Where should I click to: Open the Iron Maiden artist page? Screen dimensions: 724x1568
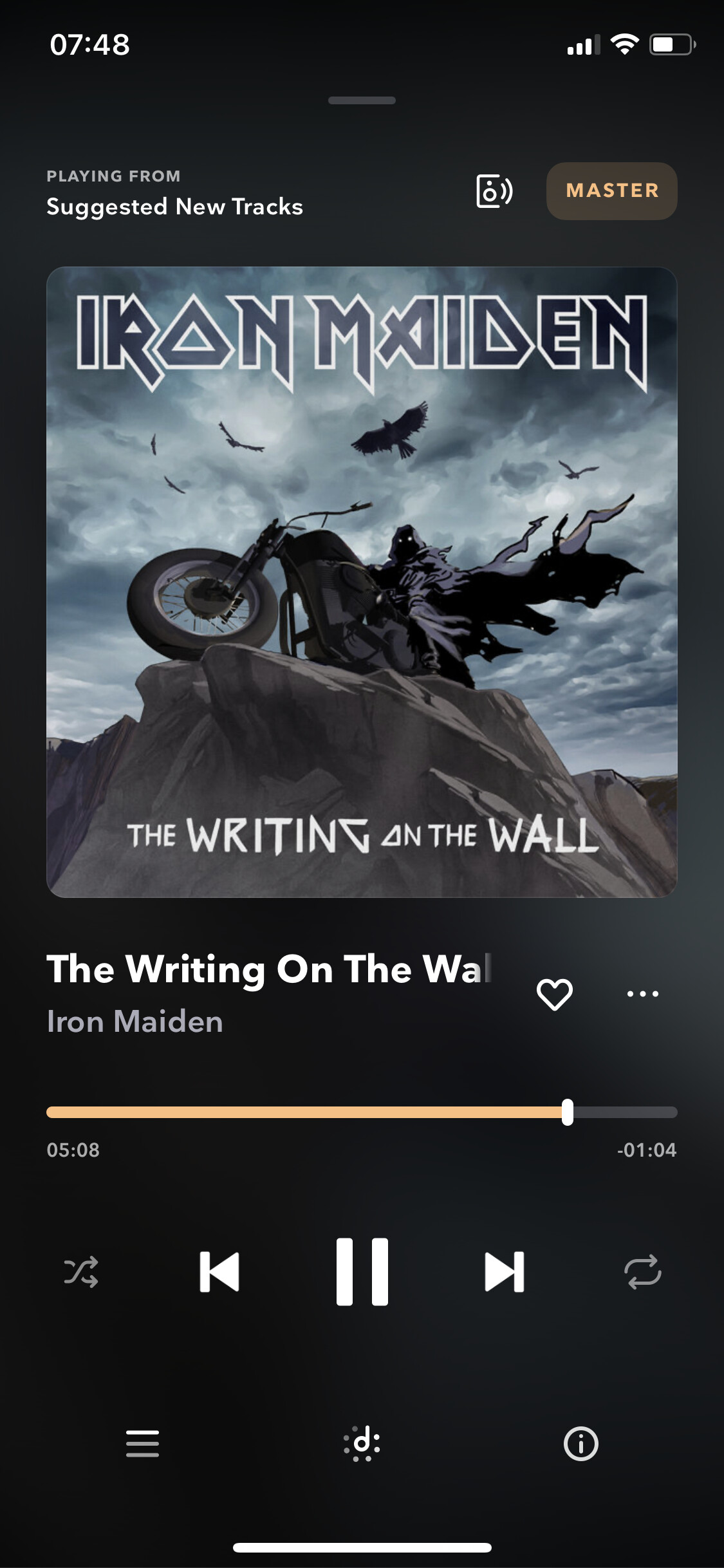tap(135, 1022)
